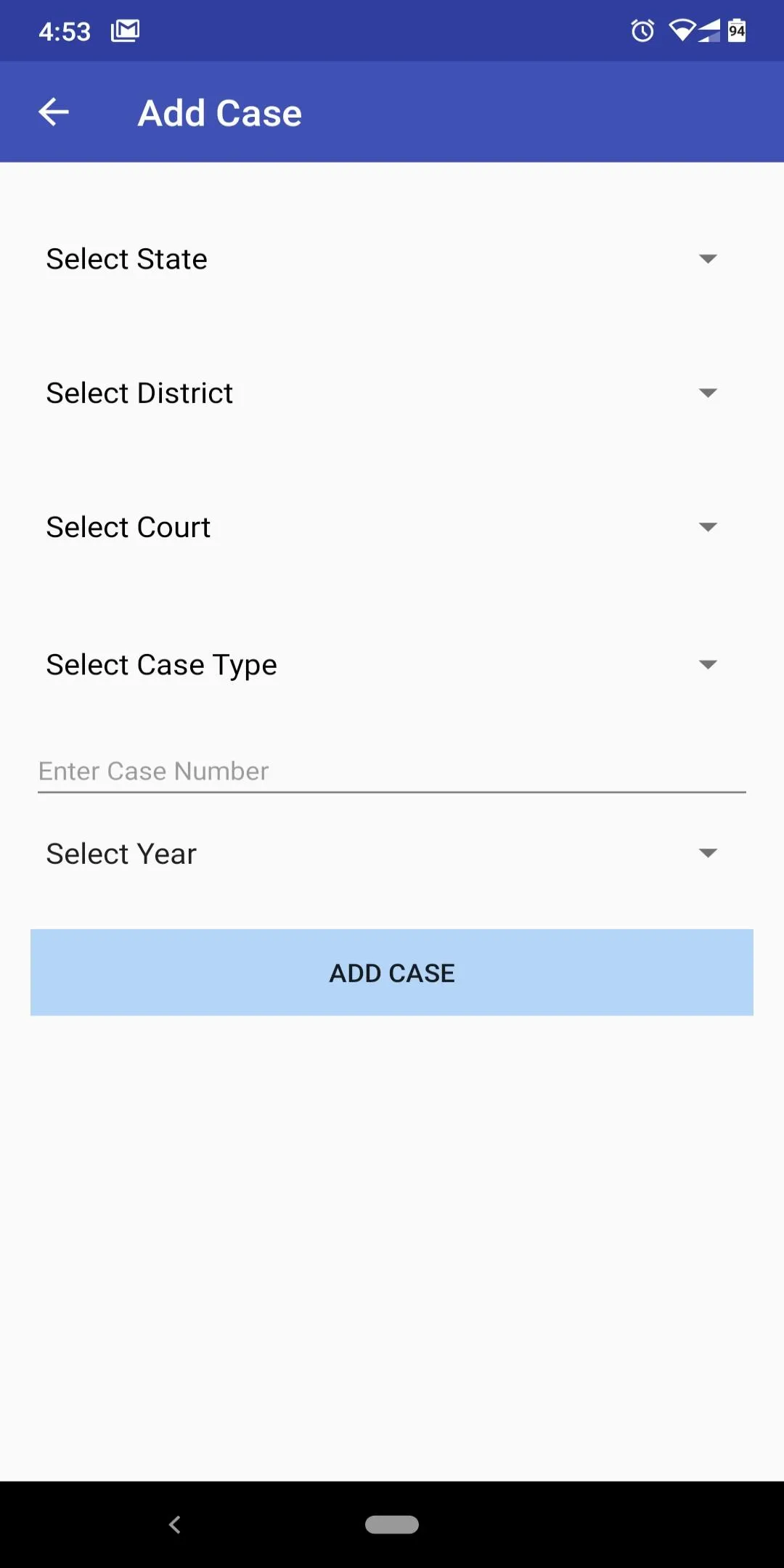This screenshot has height=1568, width=784.
Task: Open the Select Court dropdown
Action: pos(392,527)
